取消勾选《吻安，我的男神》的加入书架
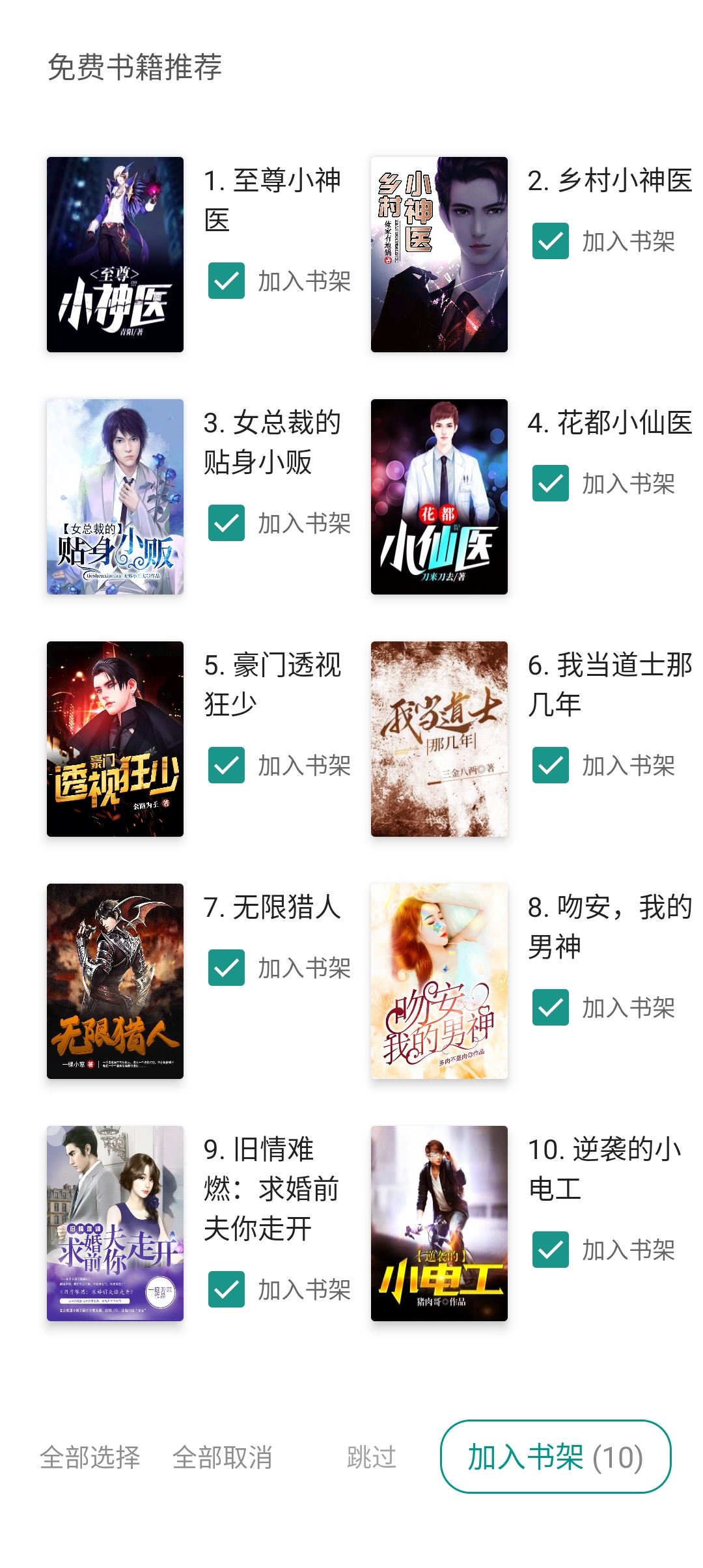This screenshot has width=703, height=1568. 550,1006
